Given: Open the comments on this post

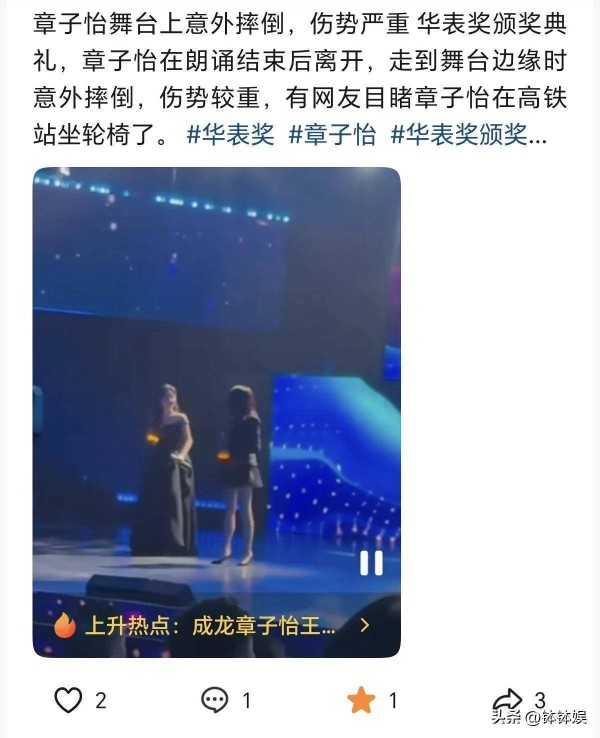Looking at the screenshot, I should click(x=215, y=700).
